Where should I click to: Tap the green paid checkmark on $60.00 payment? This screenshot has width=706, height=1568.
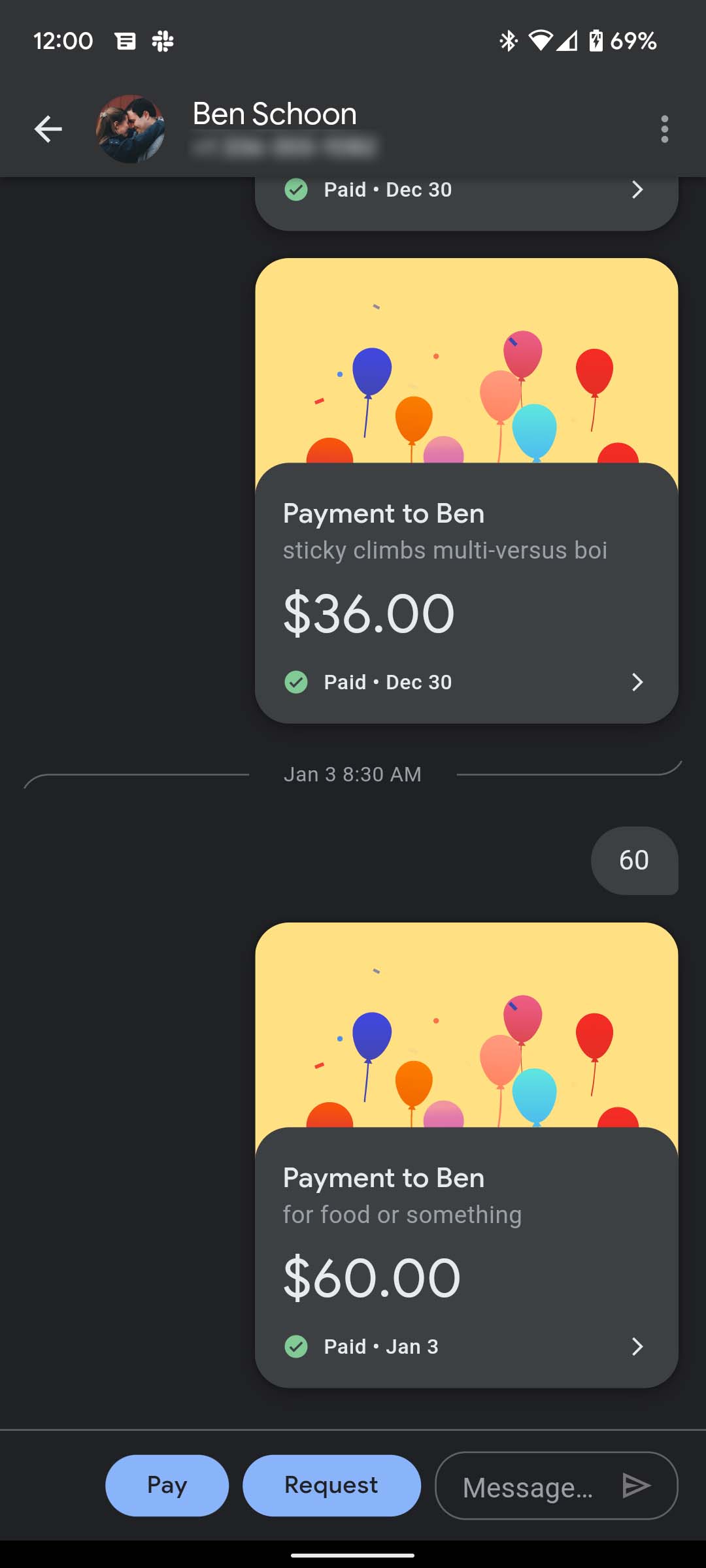(297, 1346)
